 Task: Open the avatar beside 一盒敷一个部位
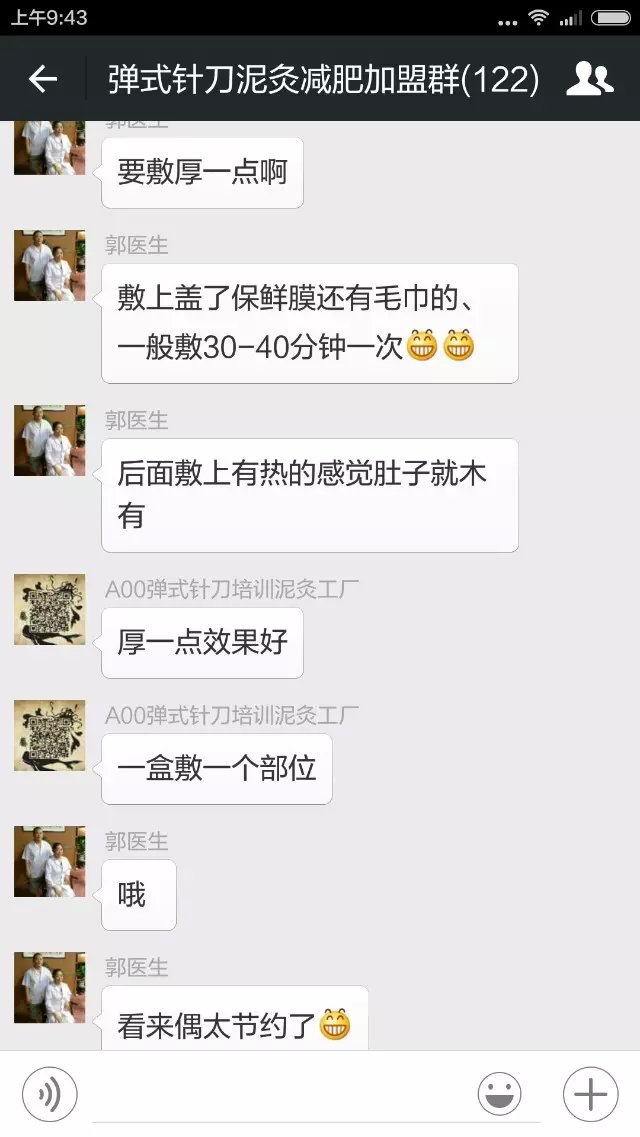[x=49, y=735]
